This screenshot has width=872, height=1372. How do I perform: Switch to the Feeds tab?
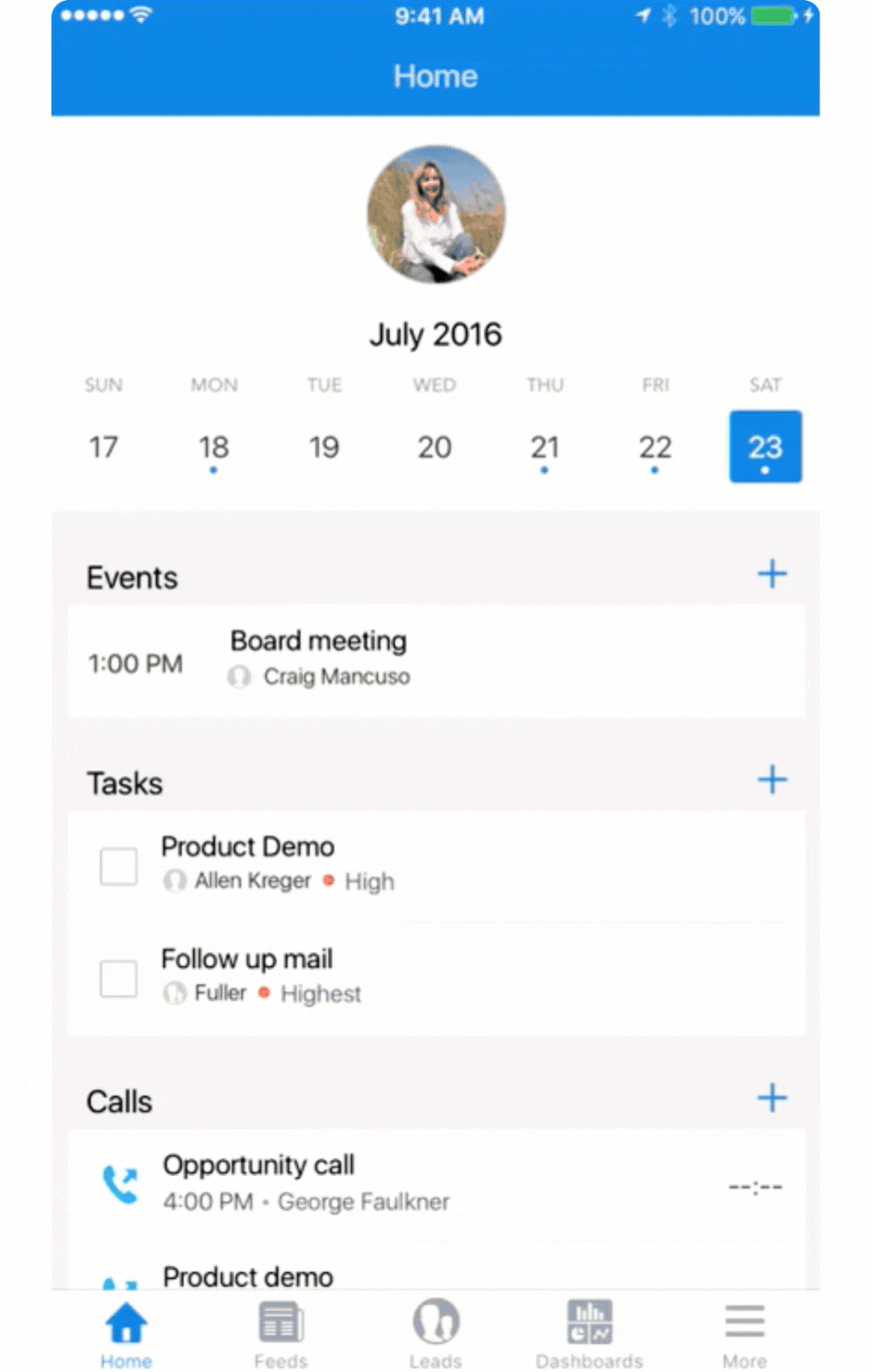pos(281,1332)
